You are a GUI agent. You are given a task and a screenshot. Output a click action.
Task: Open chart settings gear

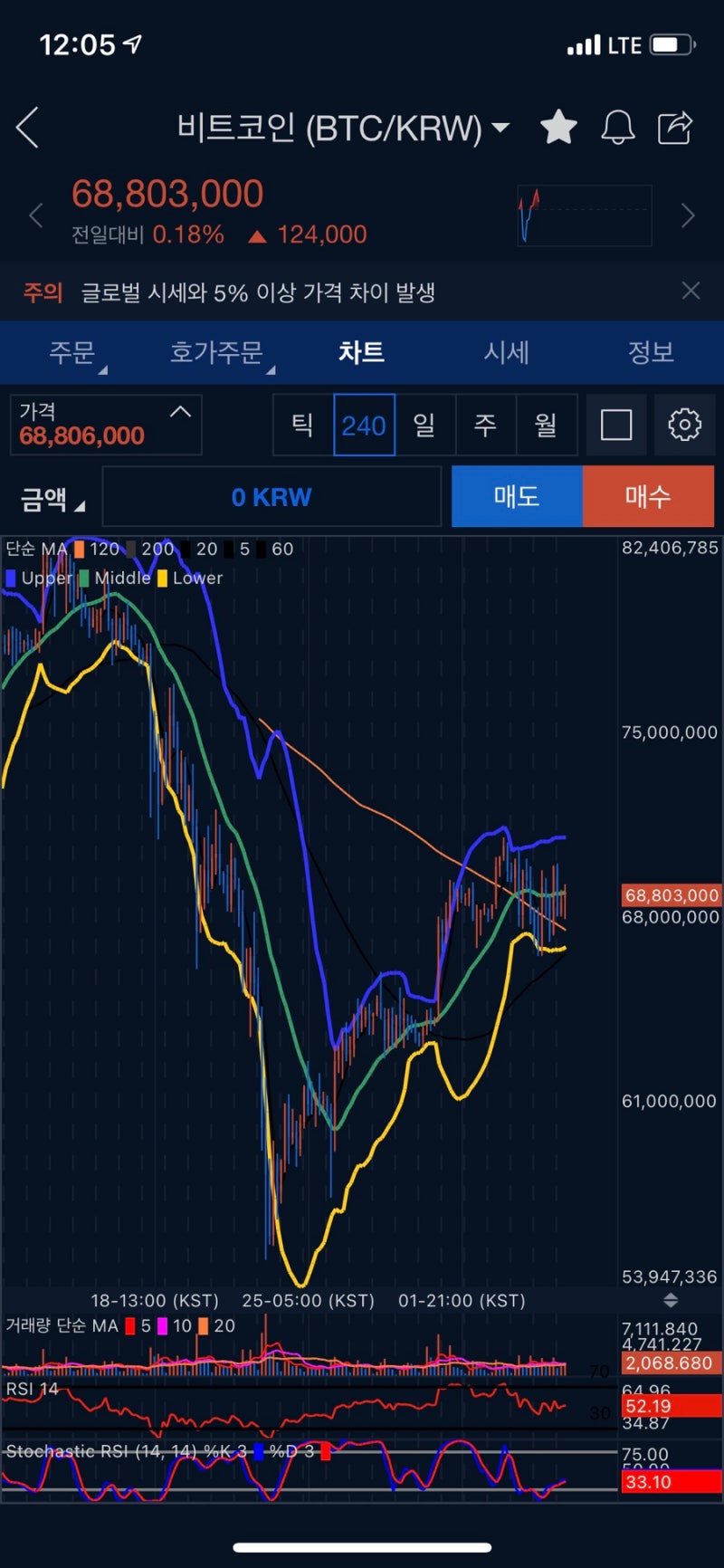[x=684, y=424]
